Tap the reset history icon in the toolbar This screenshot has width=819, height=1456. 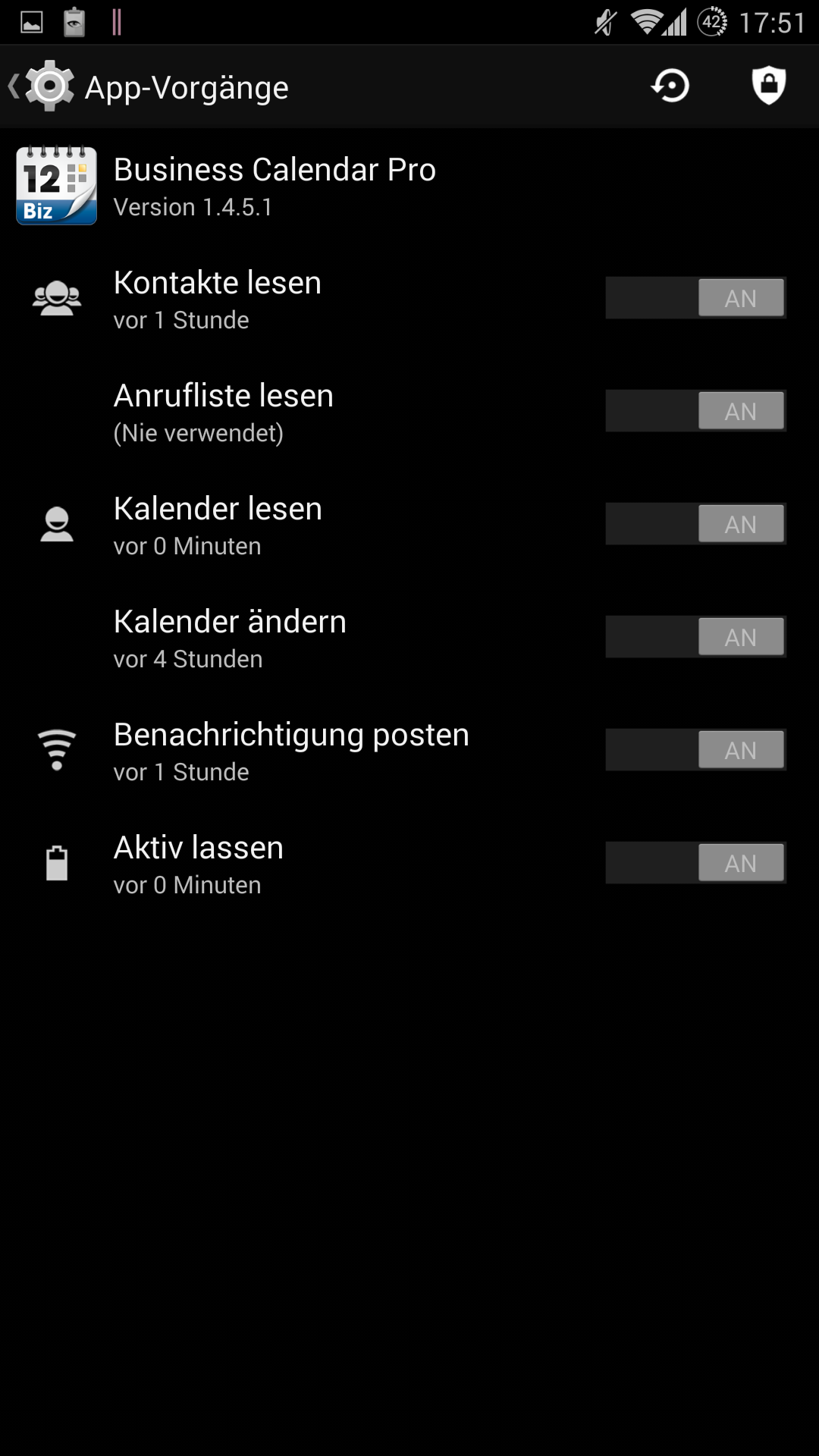click(x=670, y=86)
